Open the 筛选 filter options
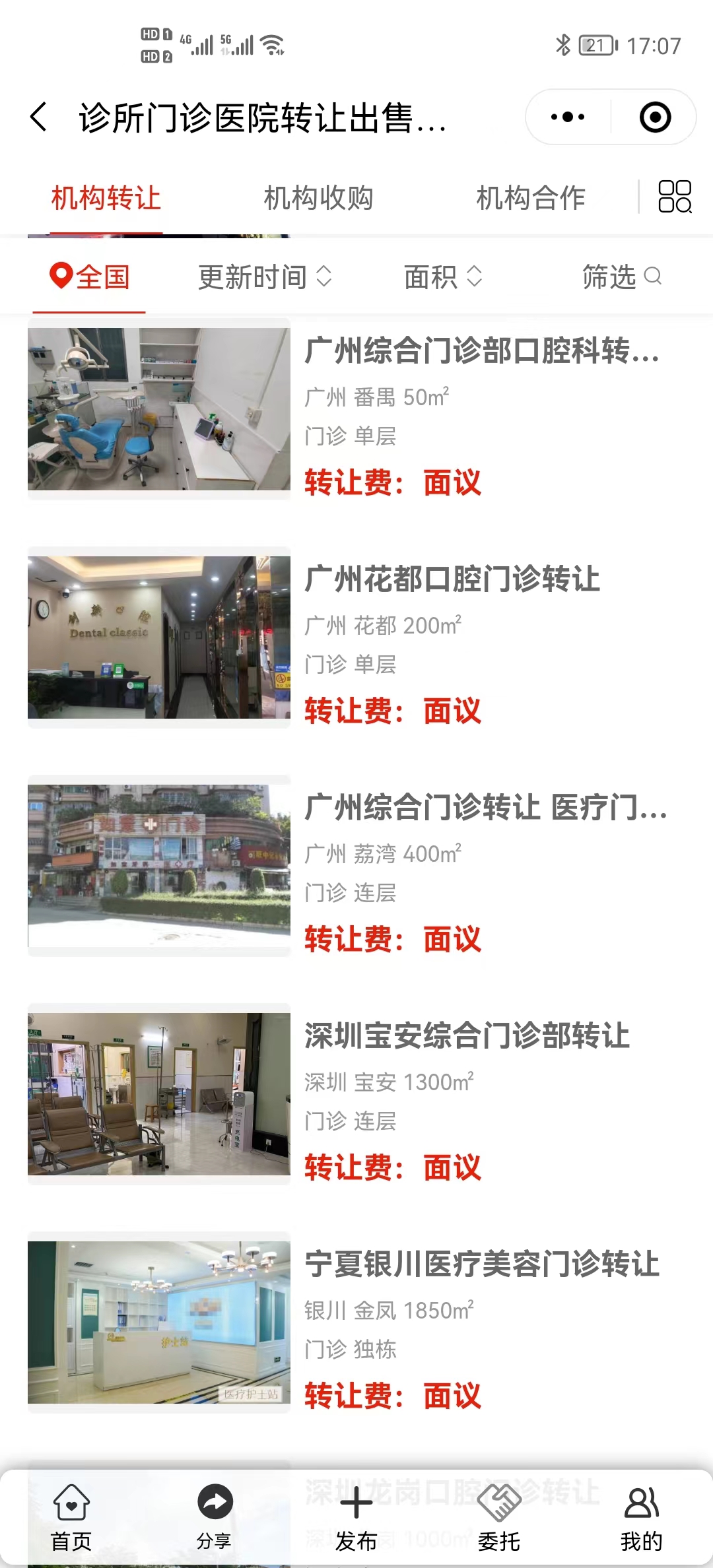 pos(621,277)
